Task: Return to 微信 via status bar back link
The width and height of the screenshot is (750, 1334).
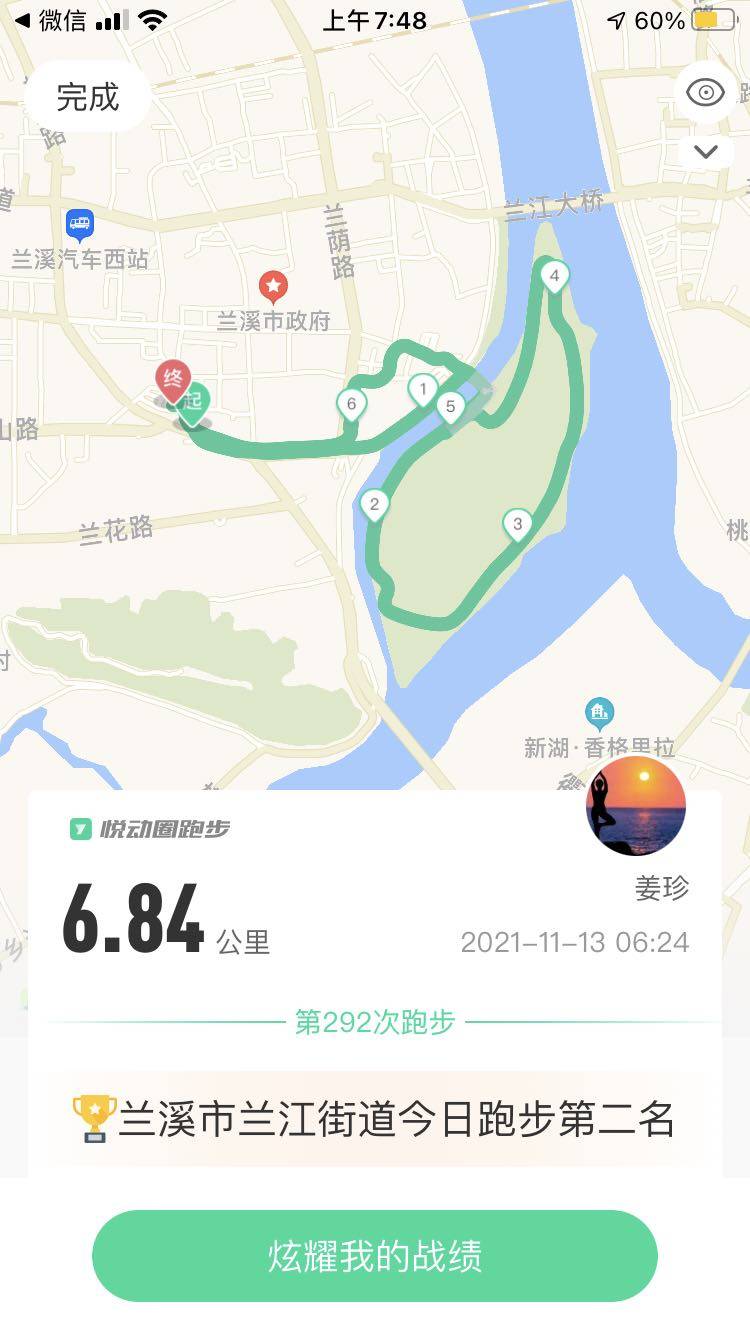Action: point(50,20)
